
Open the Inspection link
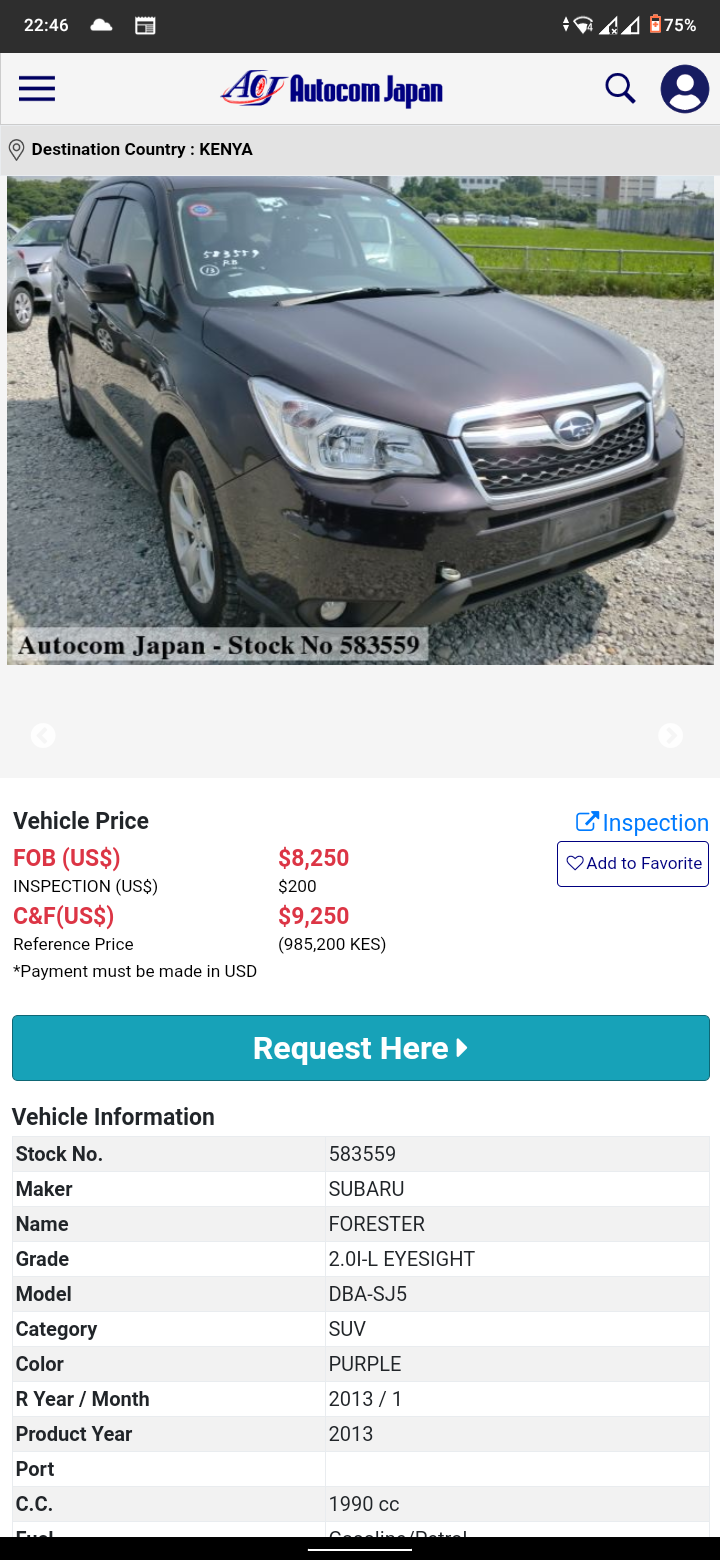pos(642,823)
